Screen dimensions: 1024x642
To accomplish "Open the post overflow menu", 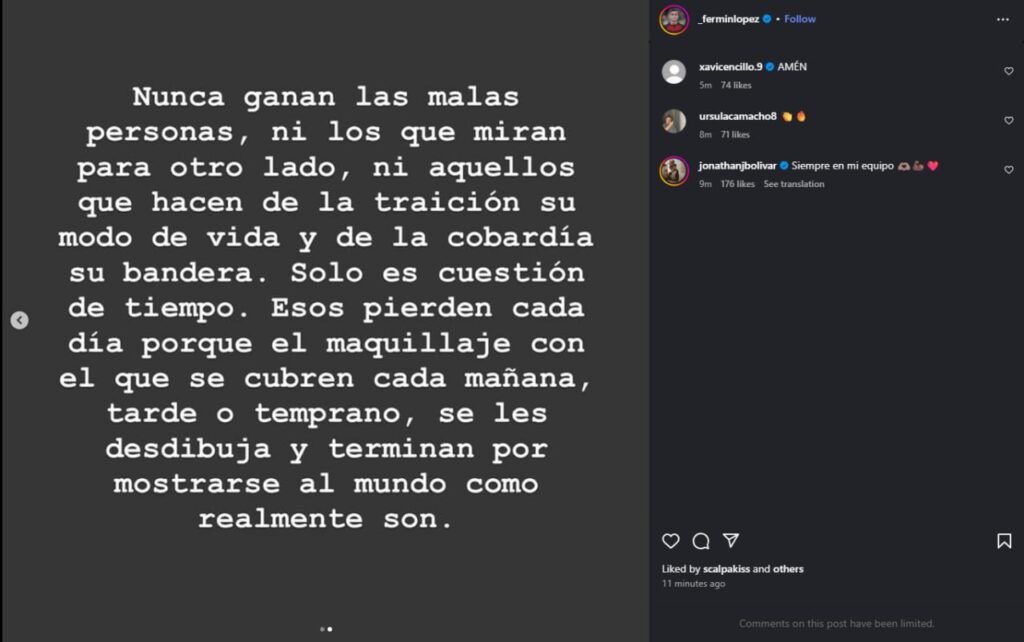I will (1003, 19).
